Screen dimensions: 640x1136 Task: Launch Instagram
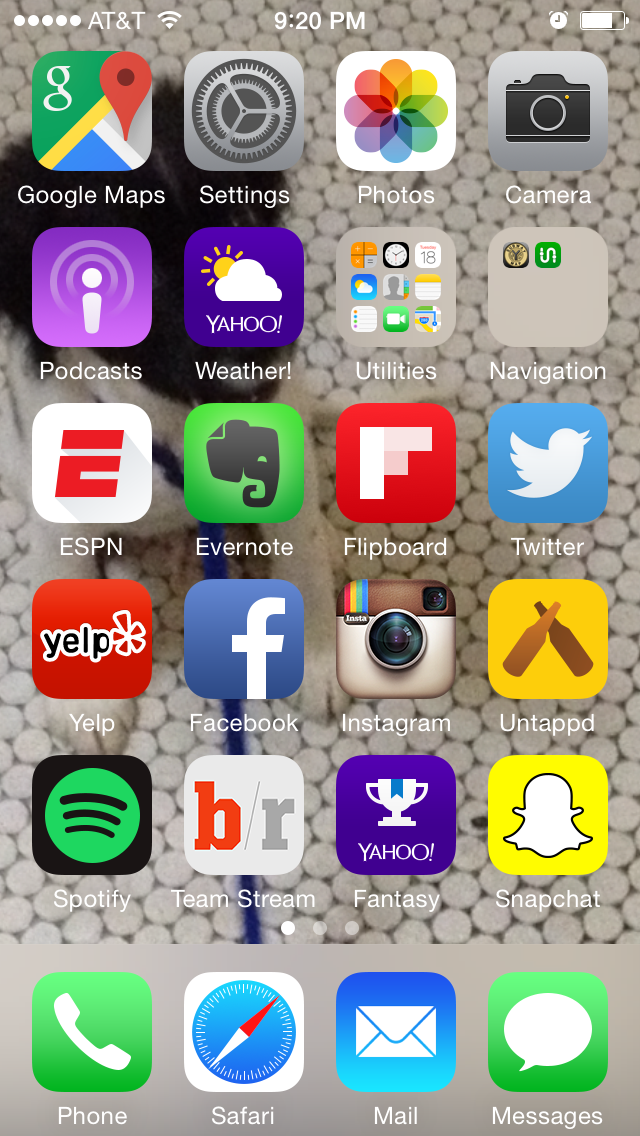coord(396,639)
